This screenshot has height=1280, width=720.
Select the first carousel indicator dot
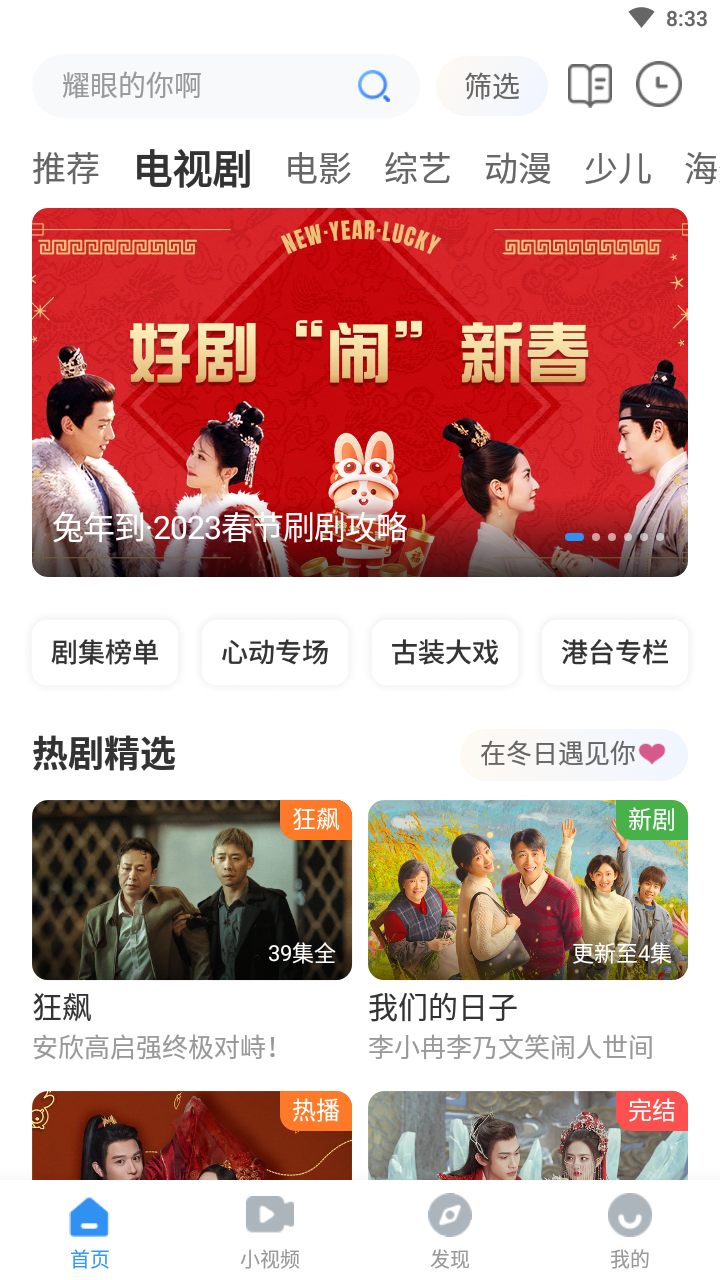click(575, 537)
